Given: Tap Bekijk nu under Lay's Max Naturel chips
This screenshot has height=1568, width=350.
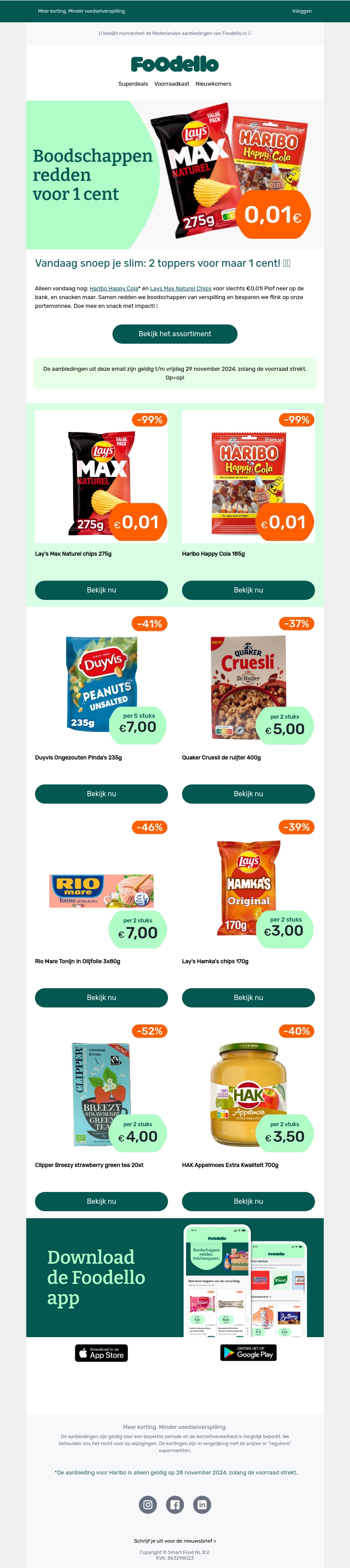Looking at the screenshot, I should (x=101, y=590).
